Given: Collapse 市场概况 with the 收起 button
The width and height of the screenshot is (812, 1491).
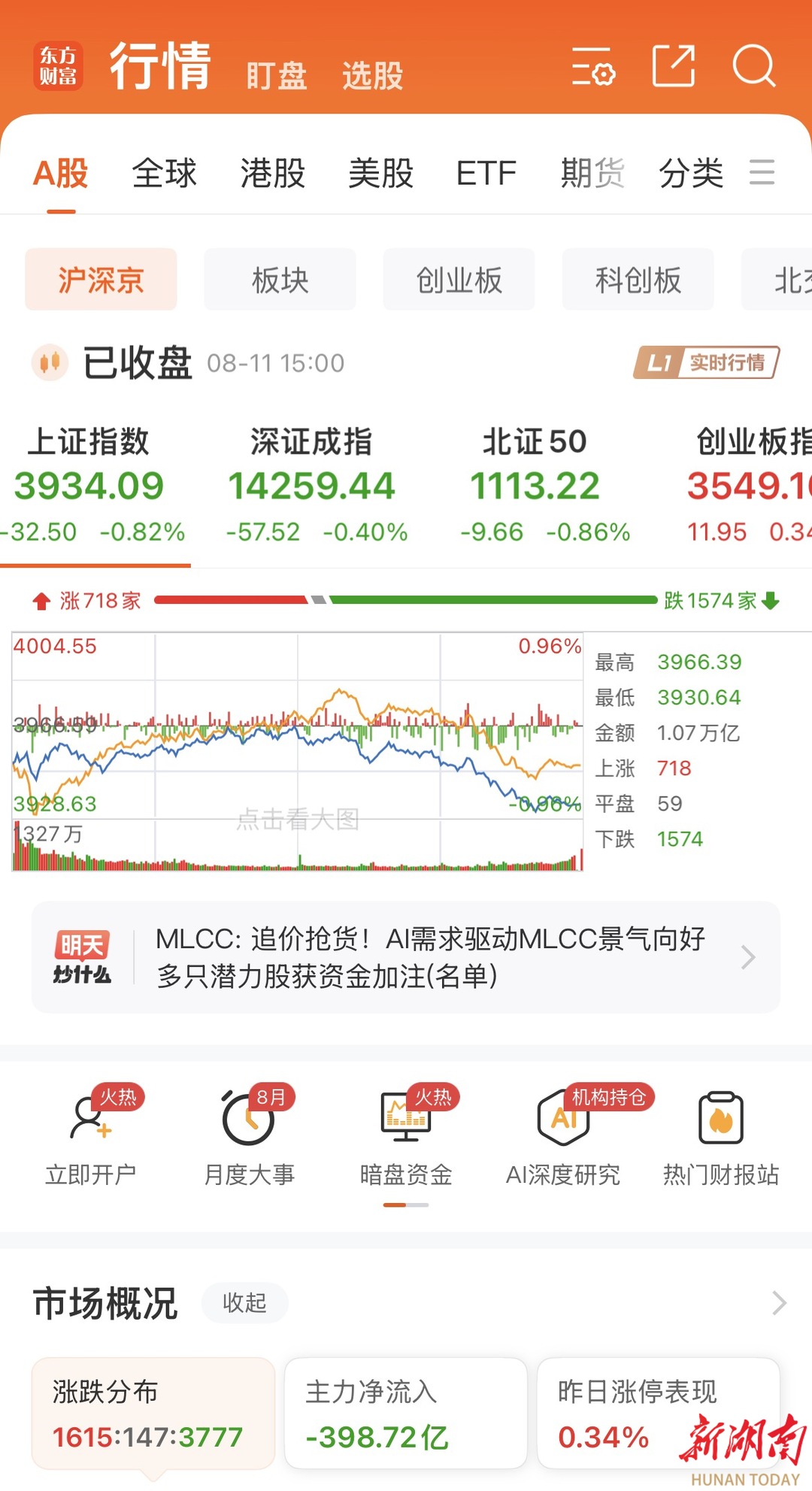Looking at the screenshot, I should pos(244,1303).
